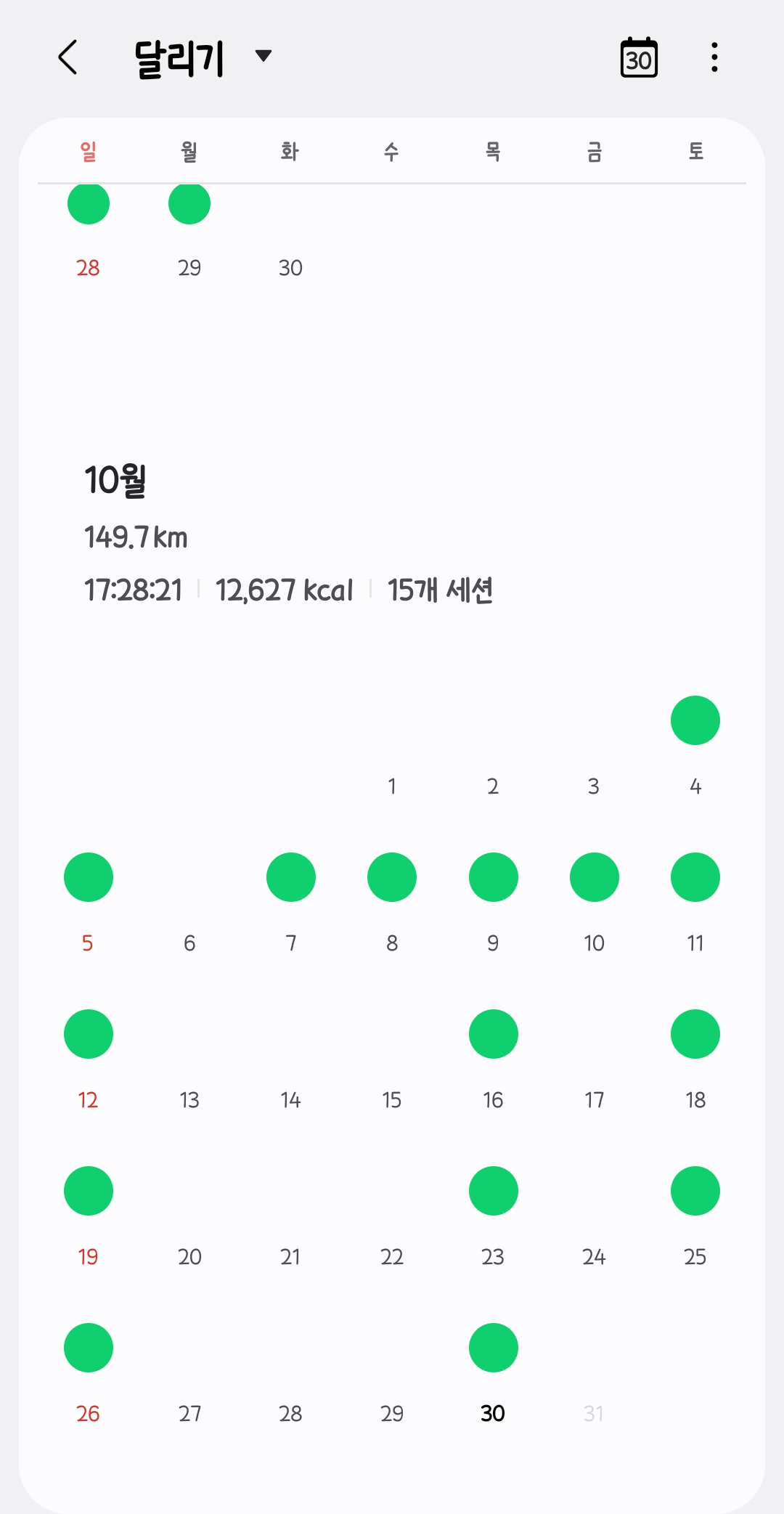Expand the 달리기 exercise type dropdown
The width and height of the screenshot is (784, 1514).
[x=264, y=56]
